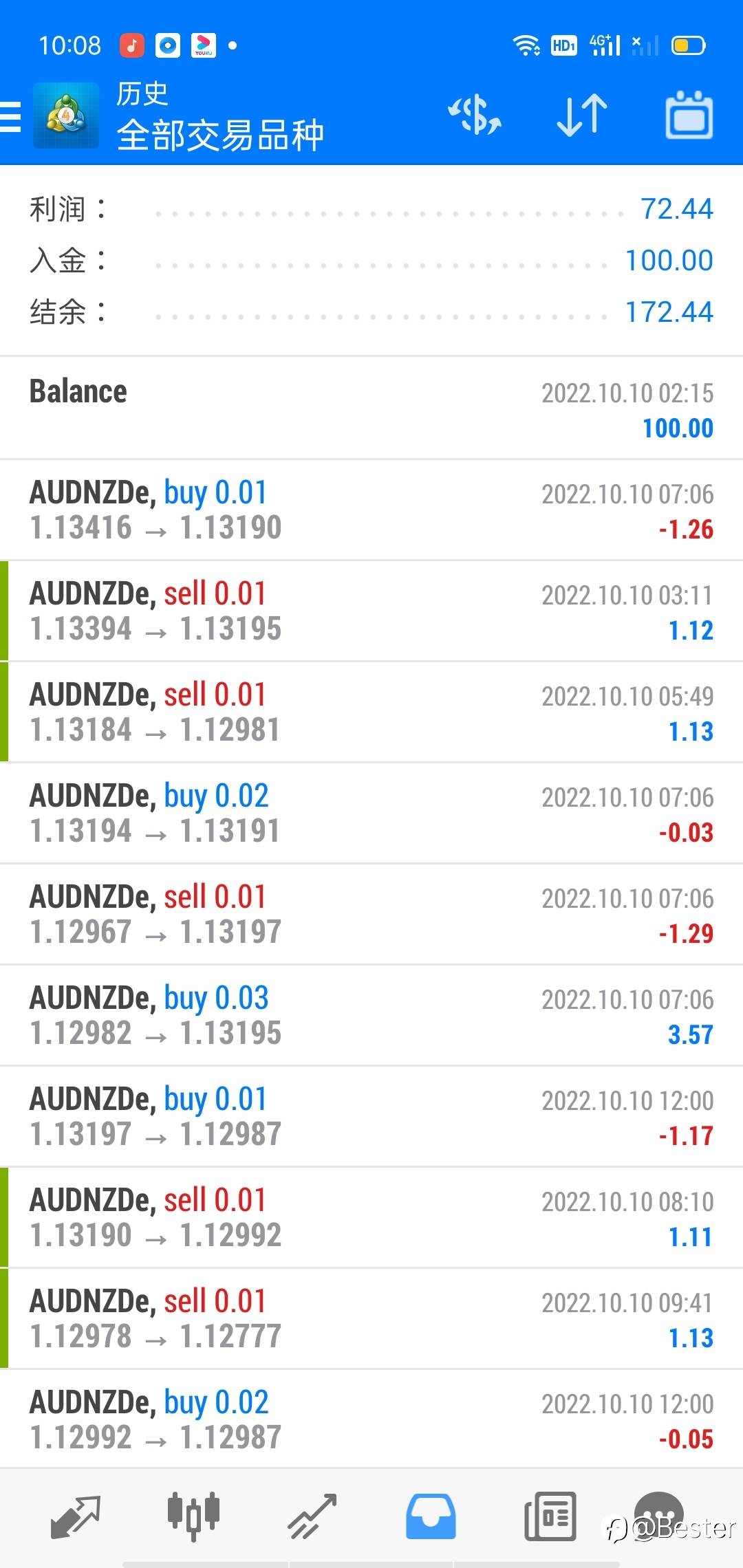The image size is (743, 1568).
Task: Open the News tab
Action: pos(550,1516)
